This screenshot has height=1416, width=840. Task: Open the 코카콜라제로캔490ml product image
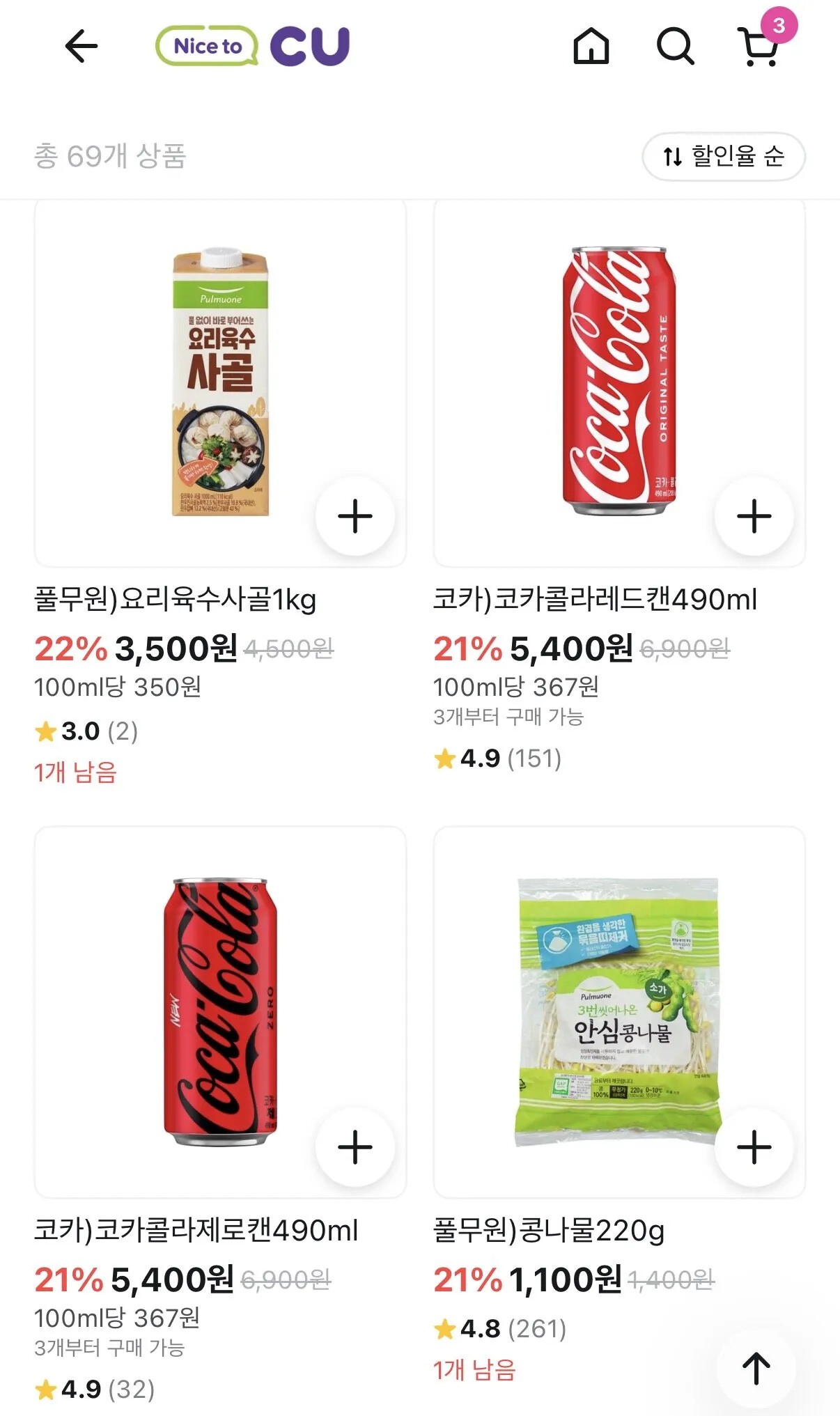pyautogui.click(x=220, y=1011)
